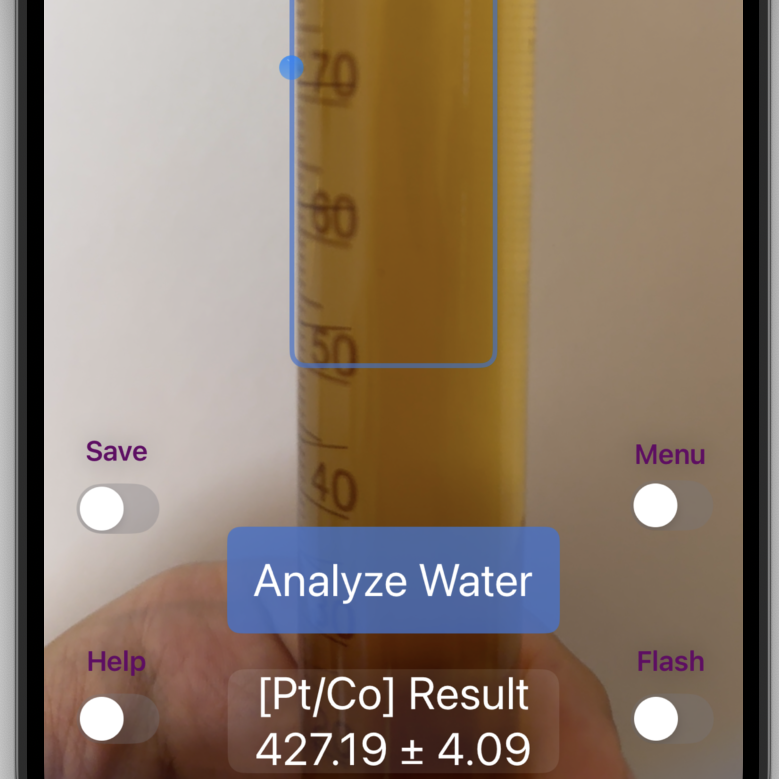Enable the Help switch
Image resolution: width=779 pixels, height=779 pixels.
coord(118,719)
